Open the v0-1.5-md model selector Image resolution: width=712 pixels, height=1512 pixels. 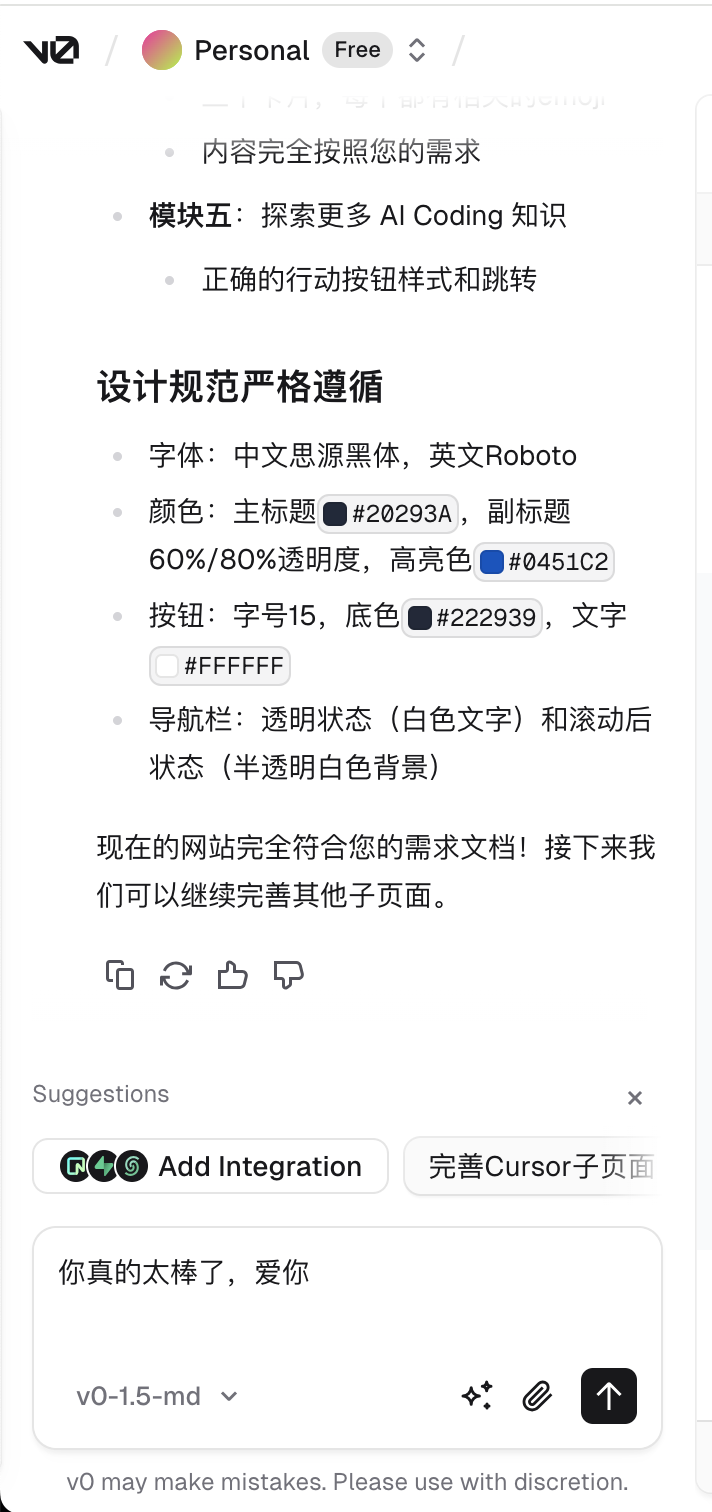[157, 1396]
